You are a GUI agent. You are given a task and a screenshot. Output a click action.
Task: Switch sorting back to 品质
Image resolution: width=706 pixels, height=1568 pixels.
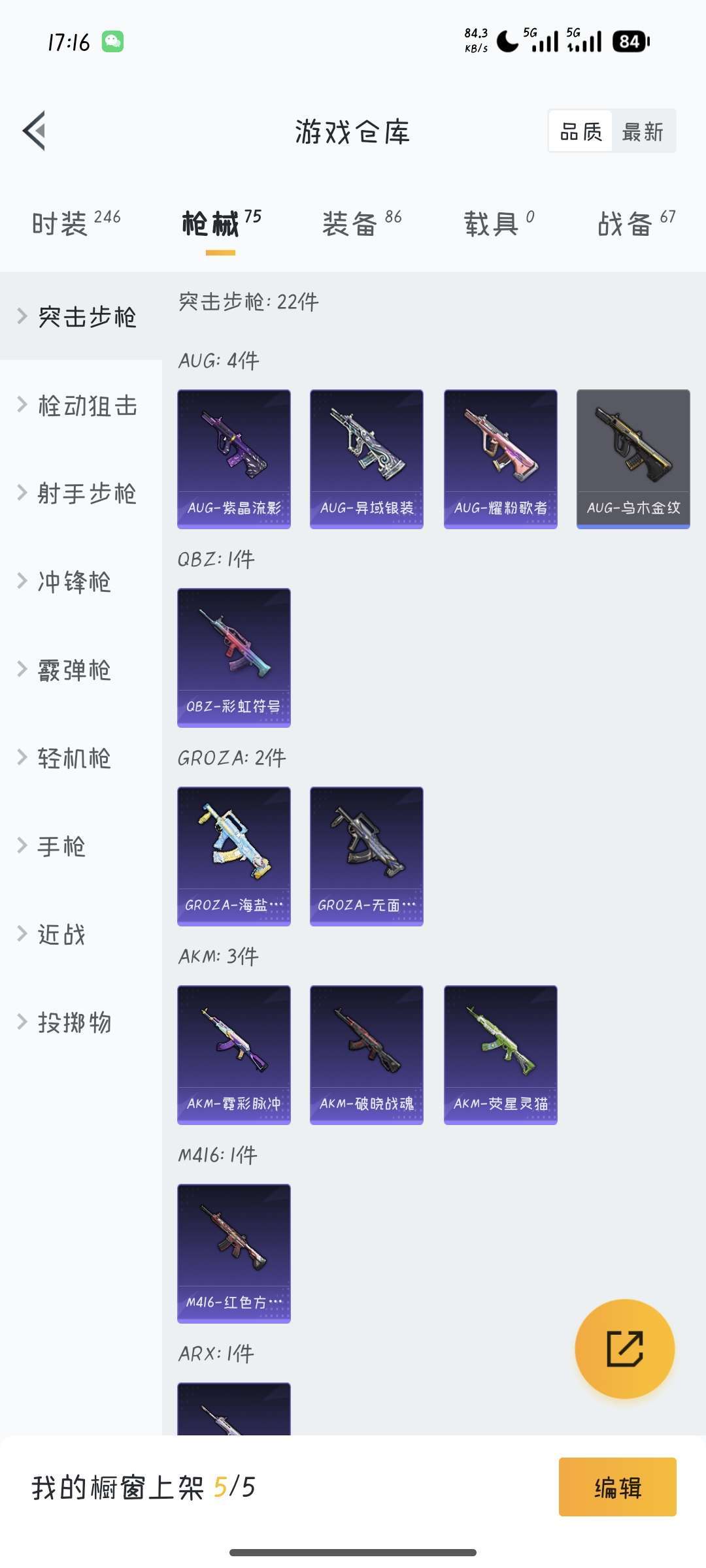coord(580,131)
